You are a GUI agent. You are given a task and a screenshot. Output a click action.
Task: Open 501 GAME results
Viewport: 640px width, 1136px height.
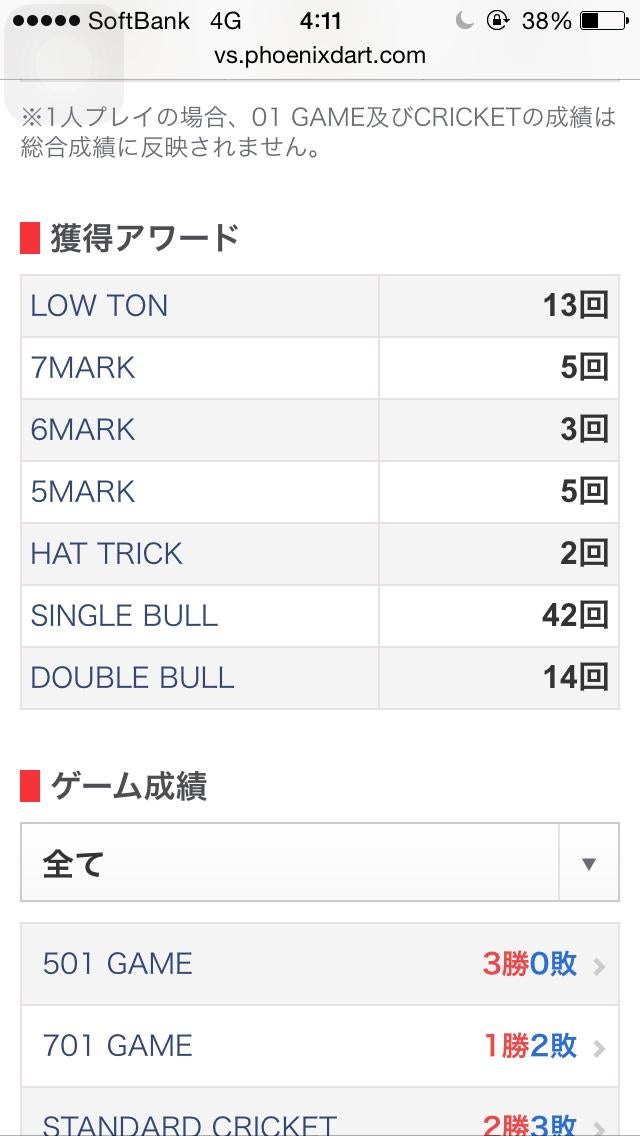click(320, 964)
